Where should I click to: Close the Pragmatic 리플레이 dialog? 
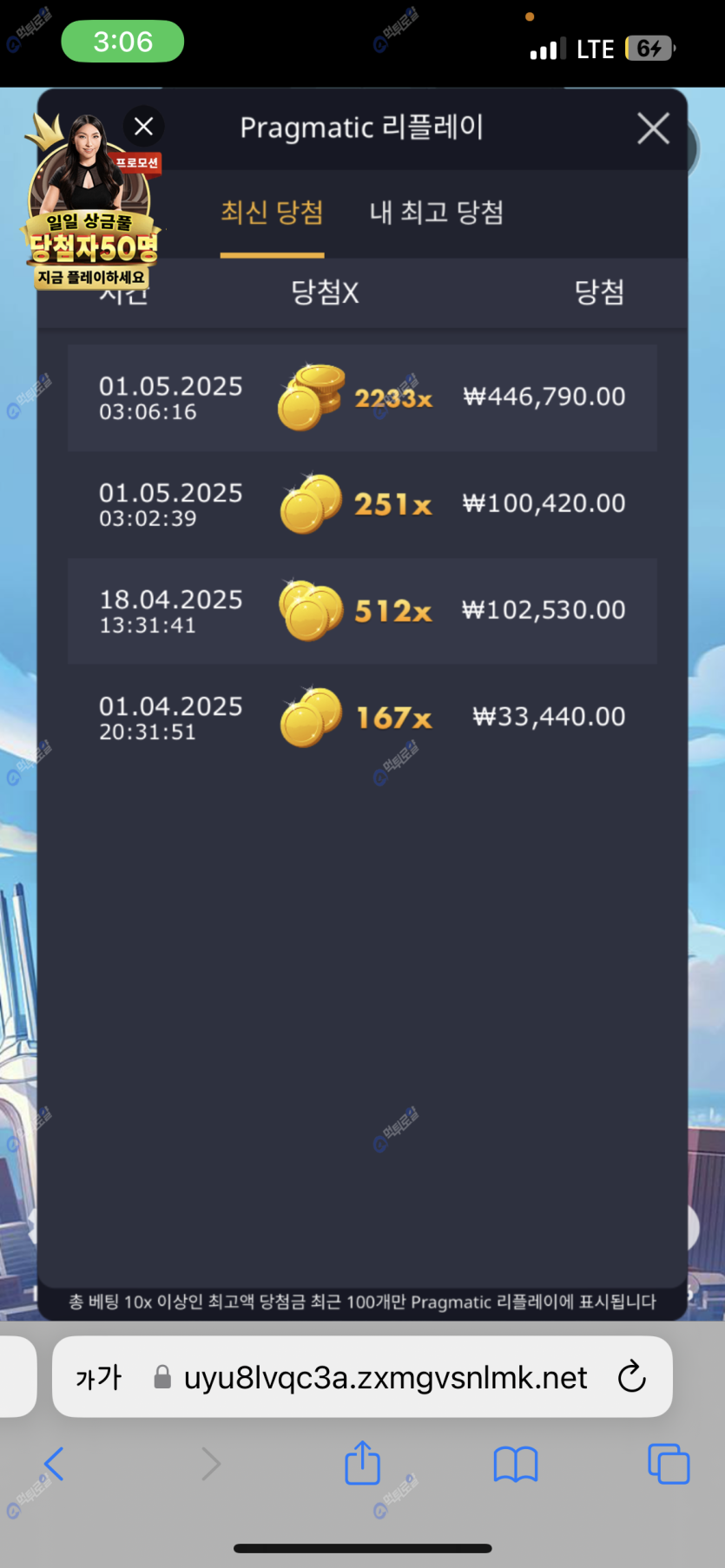[653, 128]
